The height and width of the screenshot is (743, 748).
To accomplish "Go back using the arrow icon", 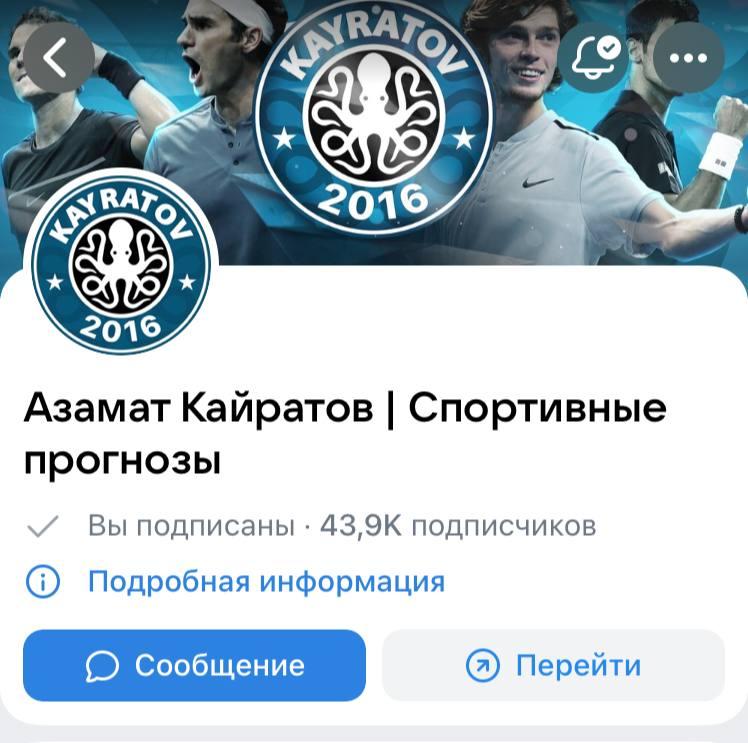I will coord(58,59).
